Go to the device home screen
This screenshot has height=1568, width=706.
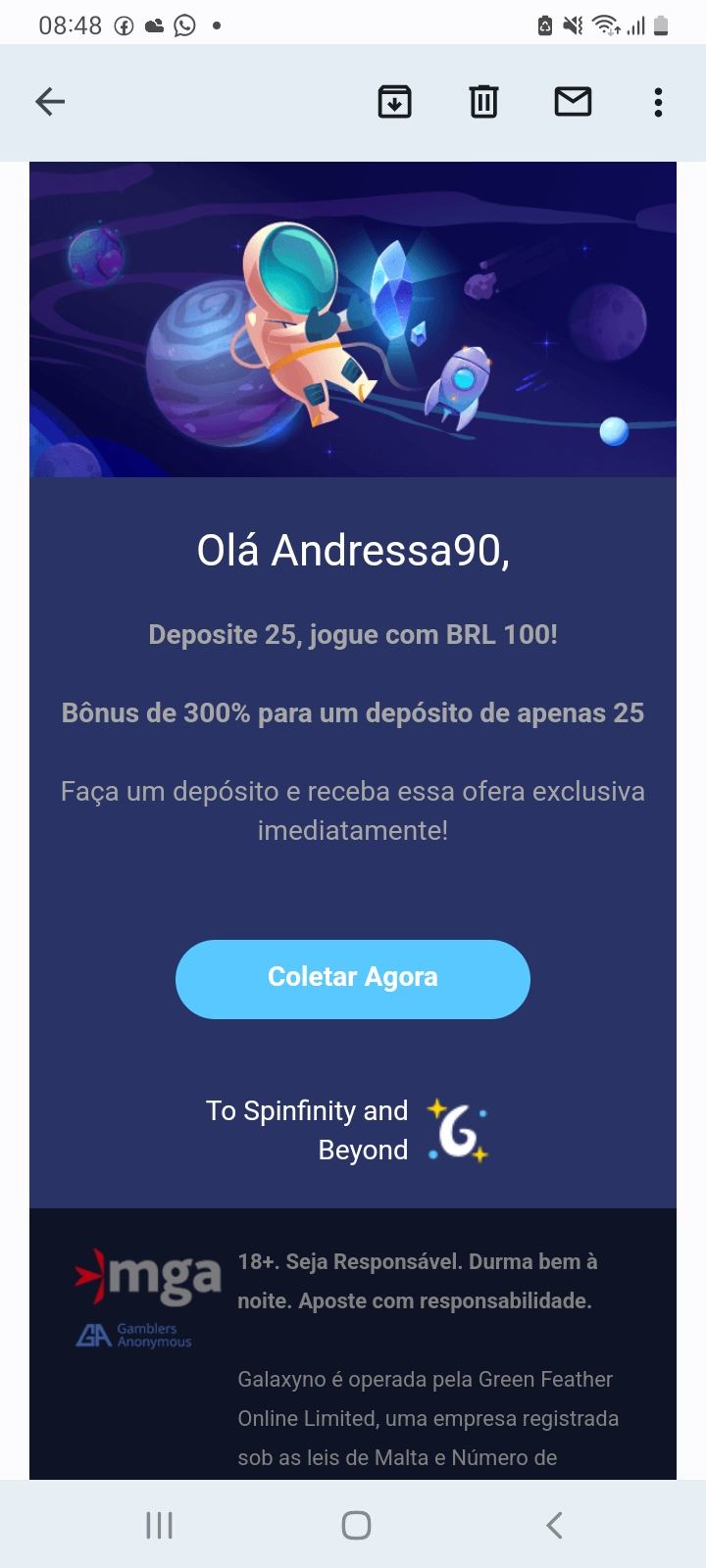(356, 1525)
